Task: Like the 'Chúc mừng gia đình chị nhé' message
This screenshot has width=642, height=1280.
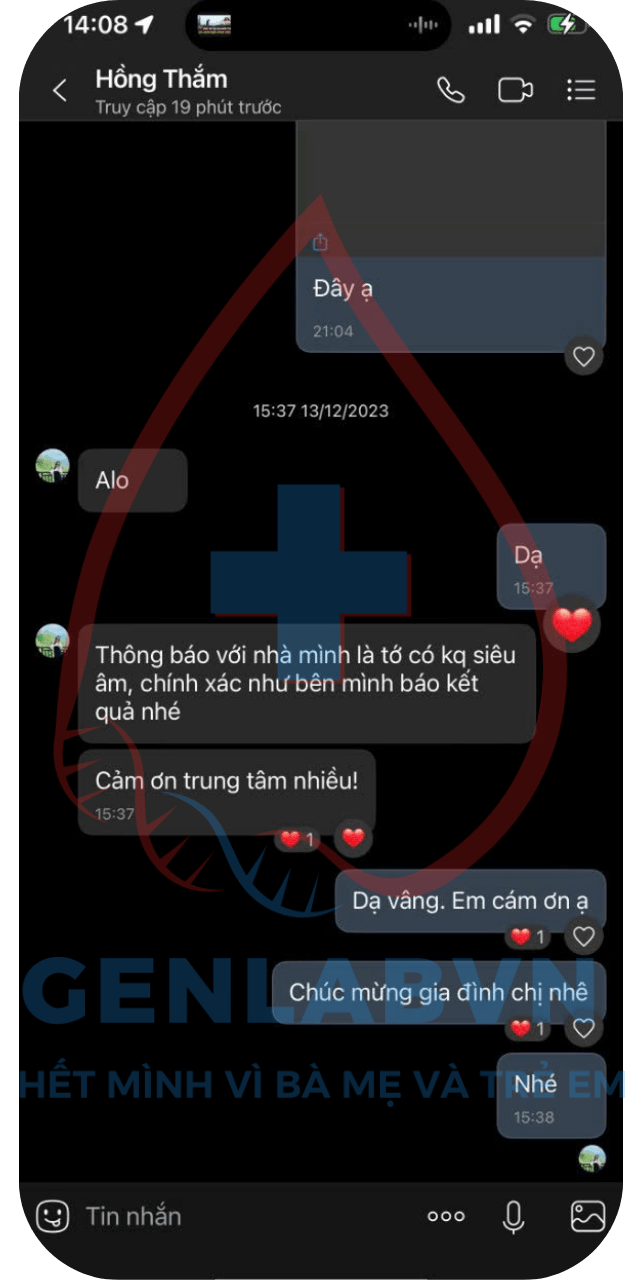Action: click(x=584, y=1028)
